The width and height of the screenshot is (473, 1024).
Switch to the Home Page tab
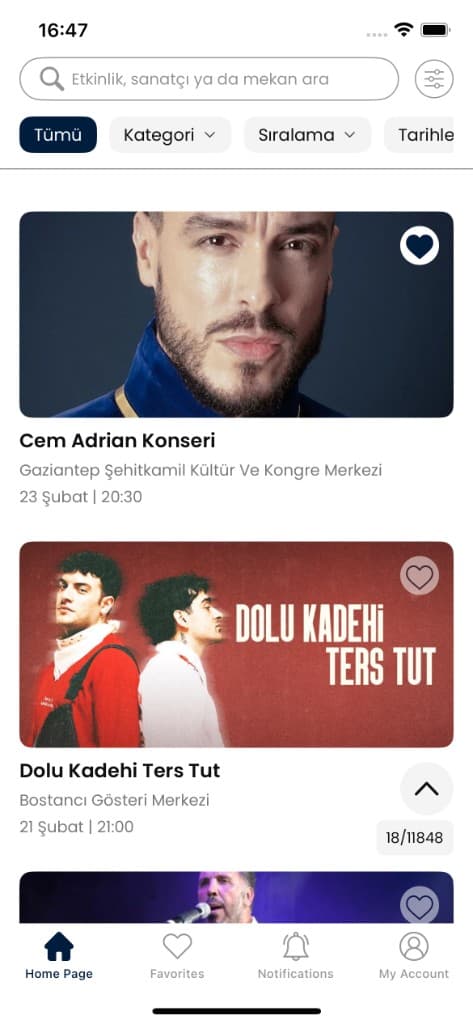59,955
